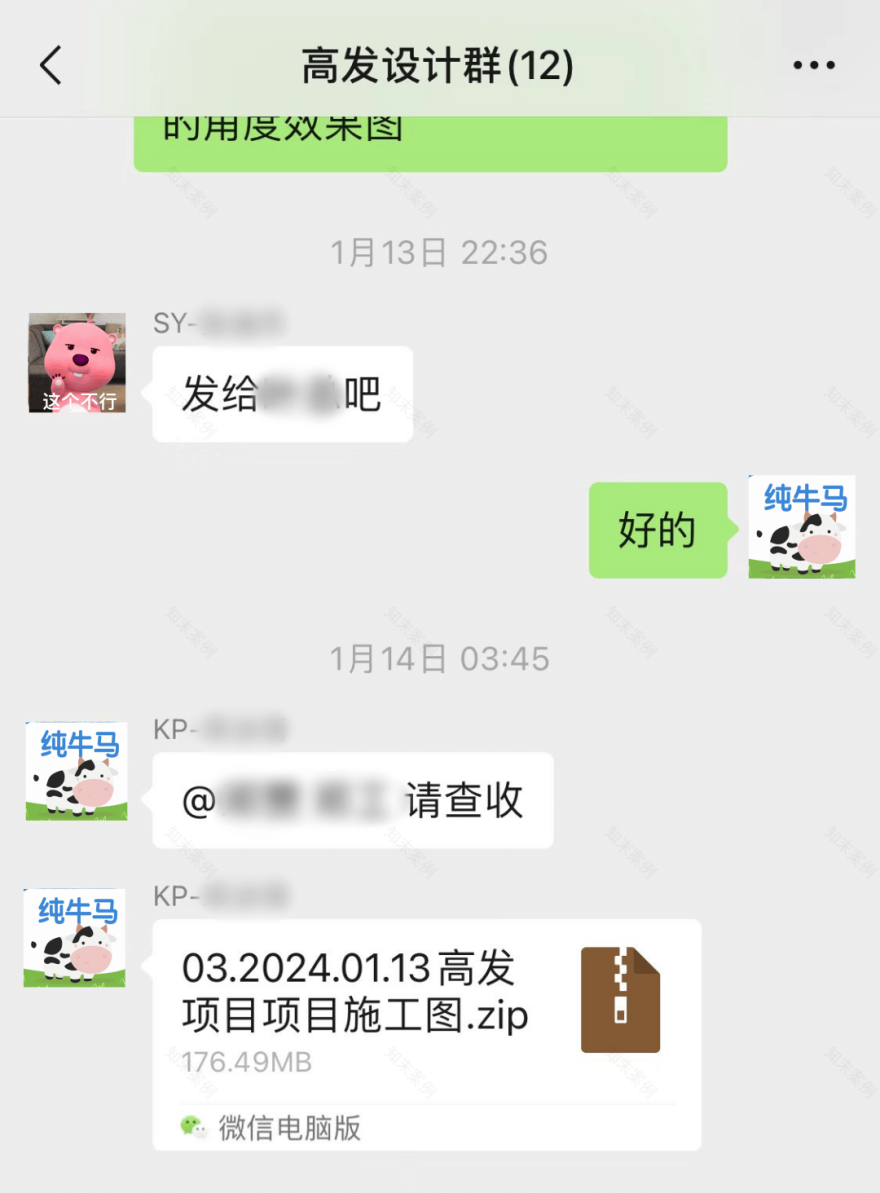Click the second KP- avatar above the zip file
The width and height of the screenshot is (880, 1193).
75,938
